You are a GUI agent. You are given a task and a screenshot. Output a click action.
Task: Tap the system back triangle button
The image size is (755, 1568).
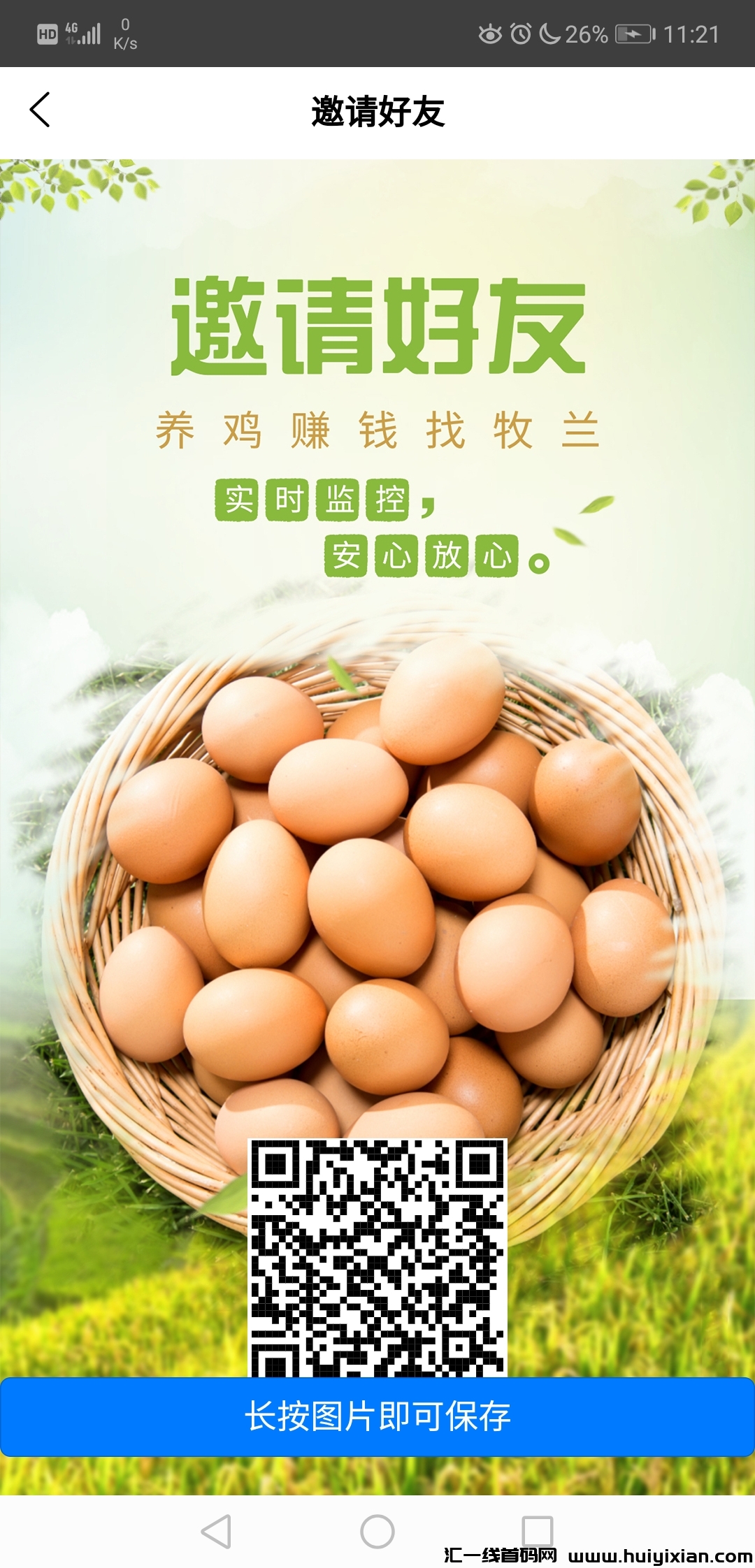[216, 1531]
